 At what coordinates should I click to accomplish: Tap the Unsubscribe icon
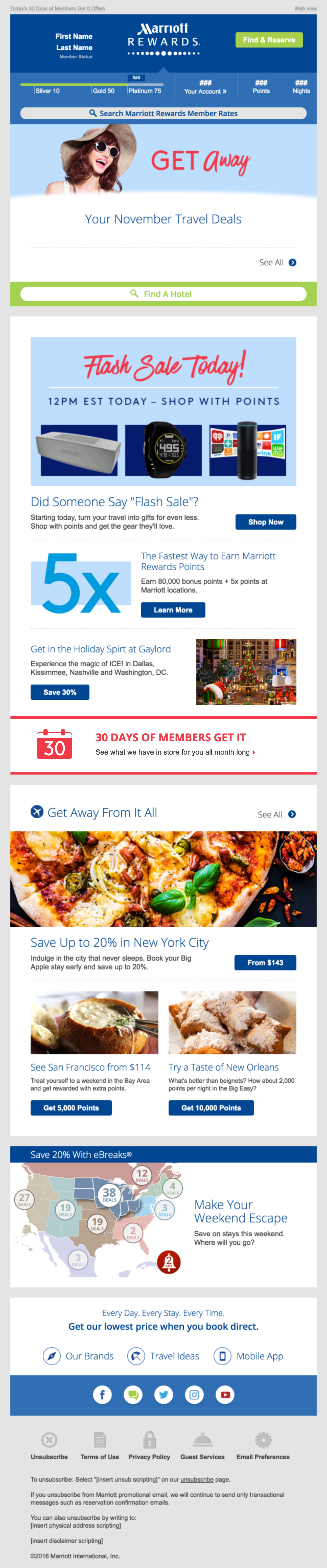49,1440
